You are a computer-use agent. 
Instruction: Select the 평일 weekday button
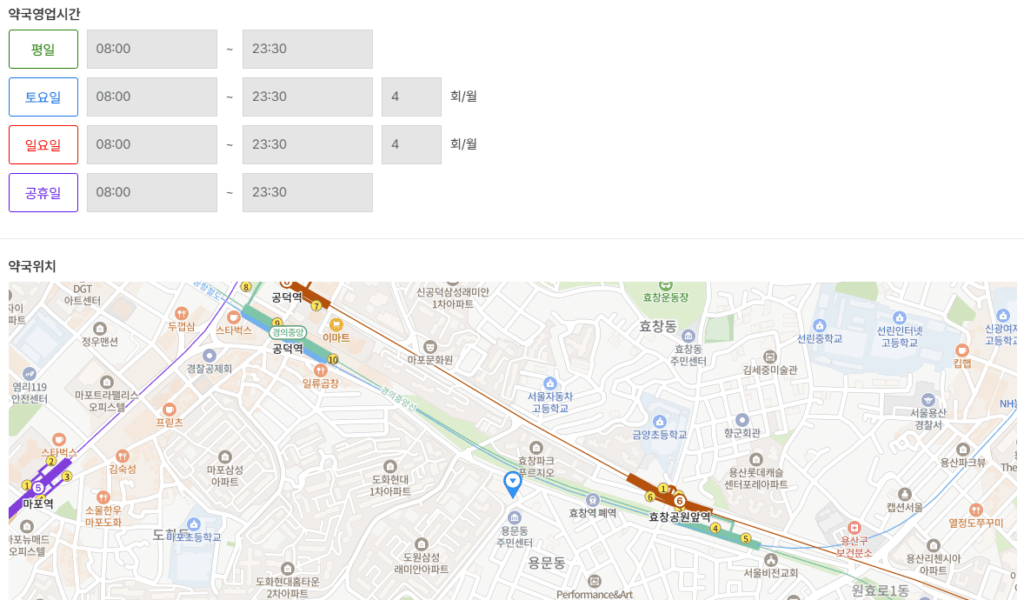tap(43, 49)
